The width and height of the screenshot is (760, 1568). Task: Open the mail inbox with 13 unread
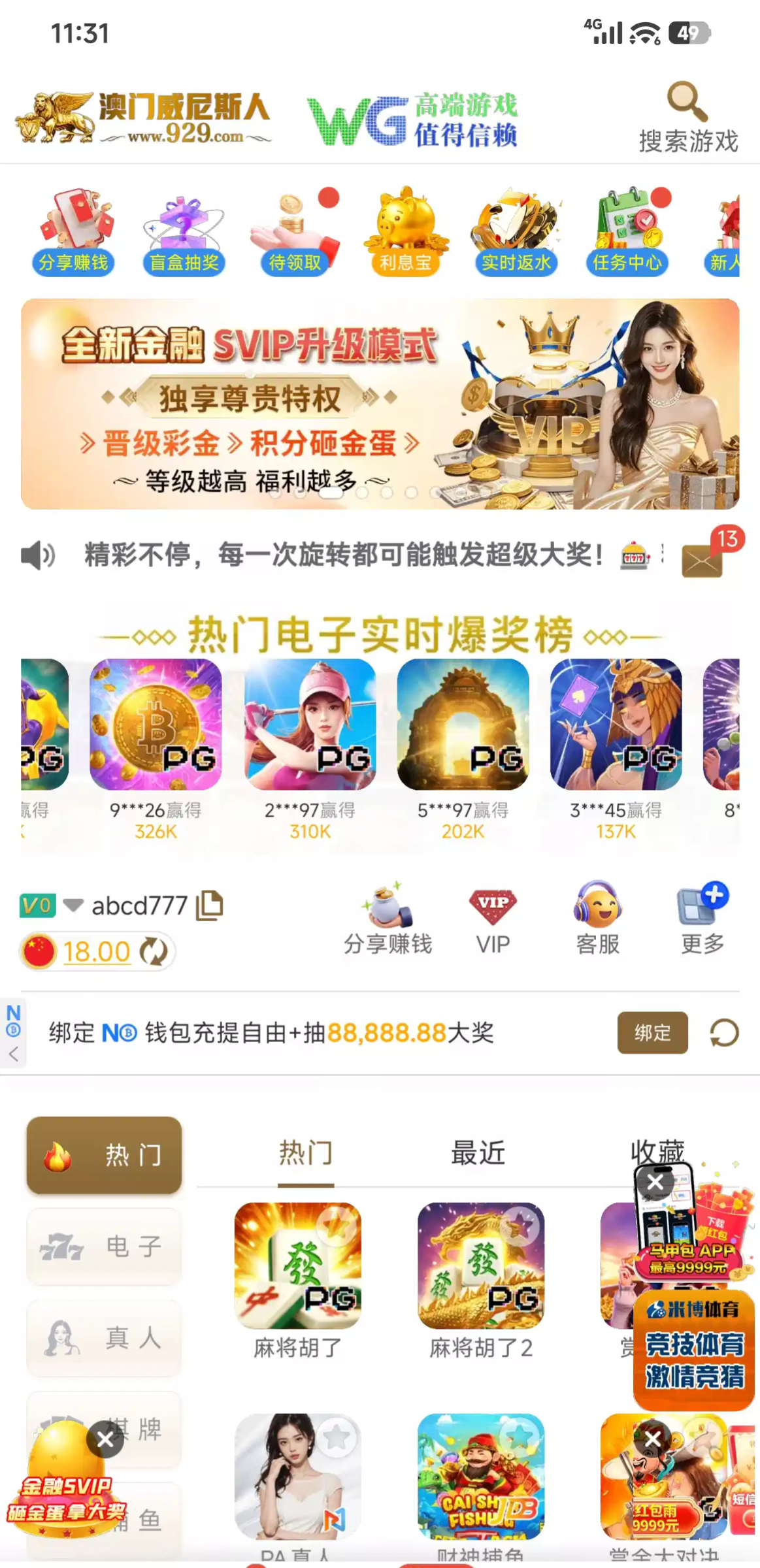(702, 559)
